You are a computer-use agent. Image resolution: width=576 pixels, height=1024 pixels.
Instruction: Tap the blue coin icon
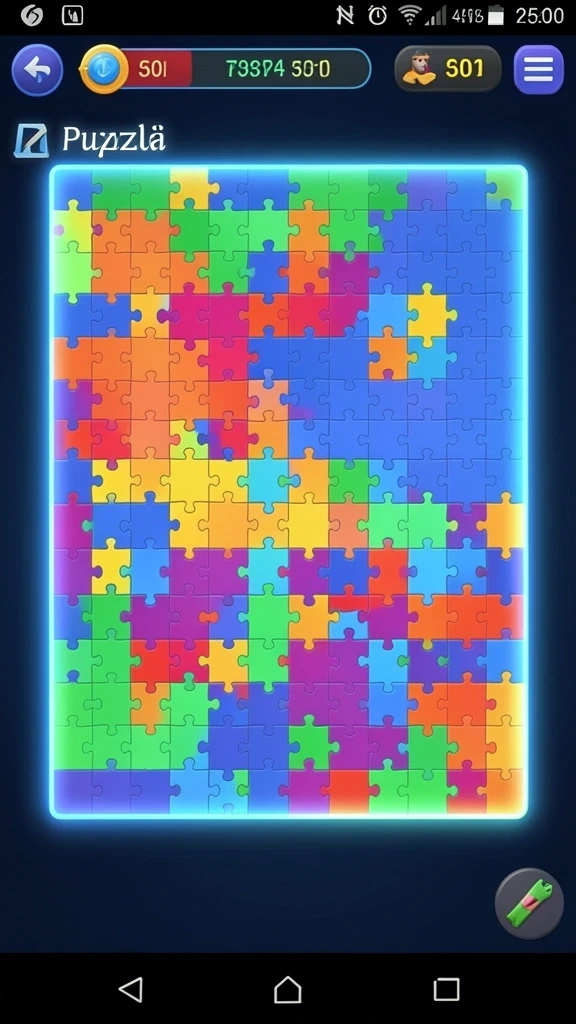coord(104,69)
